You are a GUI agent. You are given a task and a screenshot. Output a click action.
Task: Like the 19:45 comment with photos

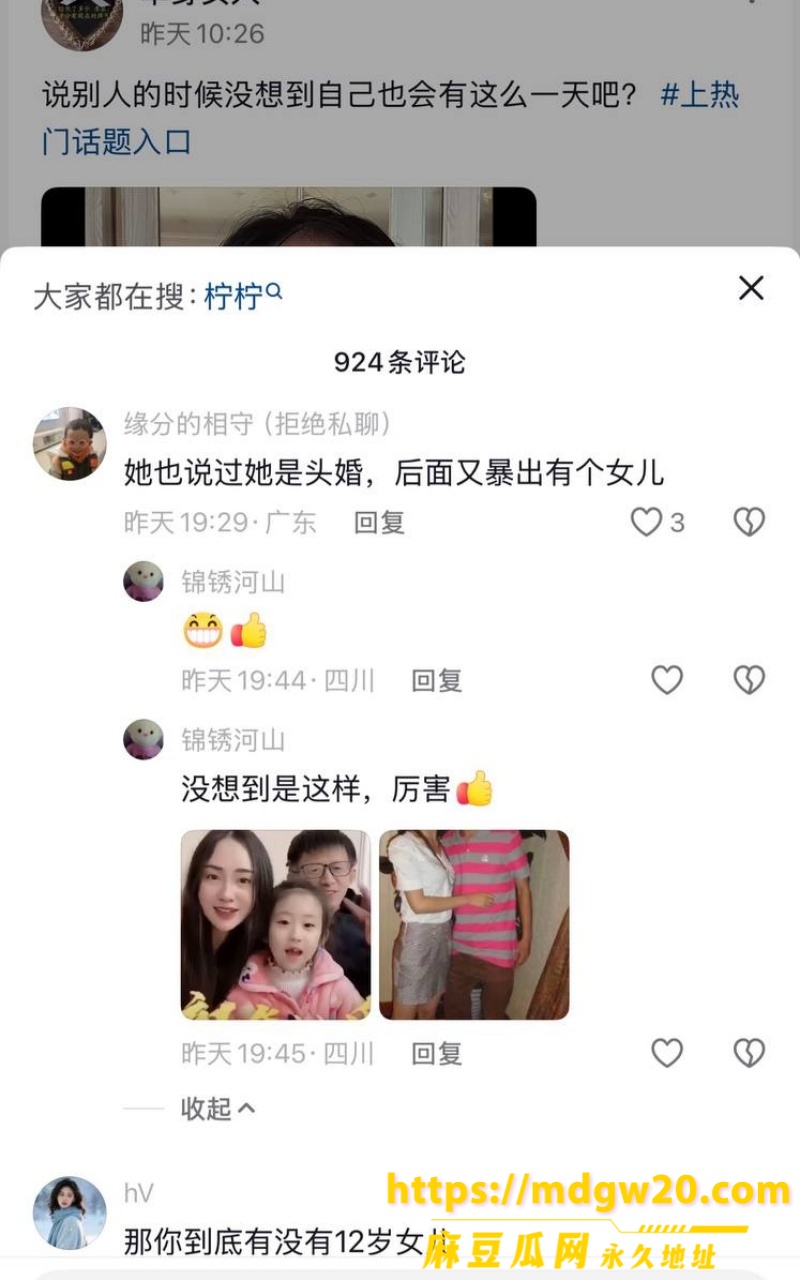click(667, 1052)
